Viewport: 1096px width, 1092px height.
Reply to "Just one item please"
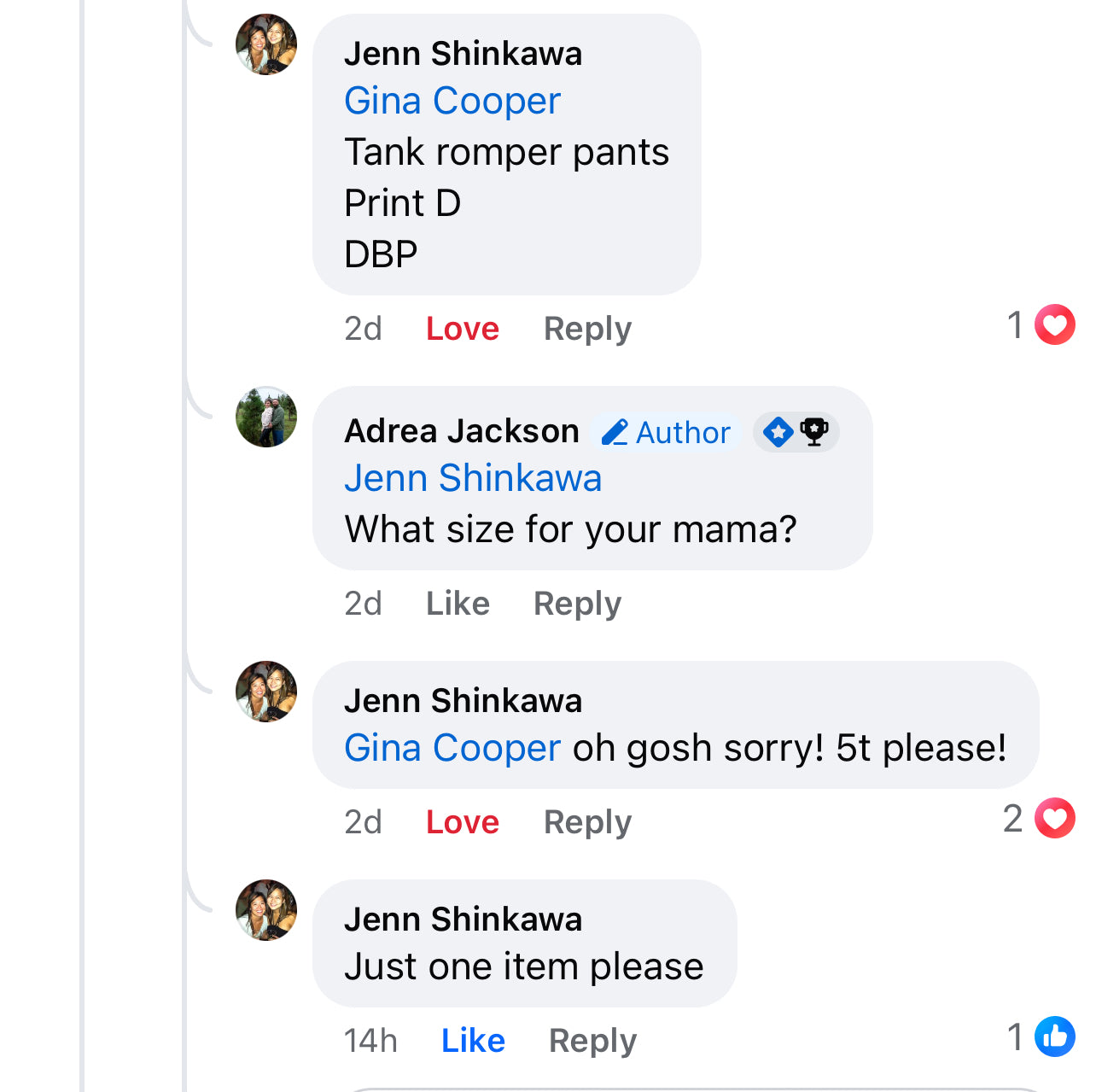pos(592,1041)
